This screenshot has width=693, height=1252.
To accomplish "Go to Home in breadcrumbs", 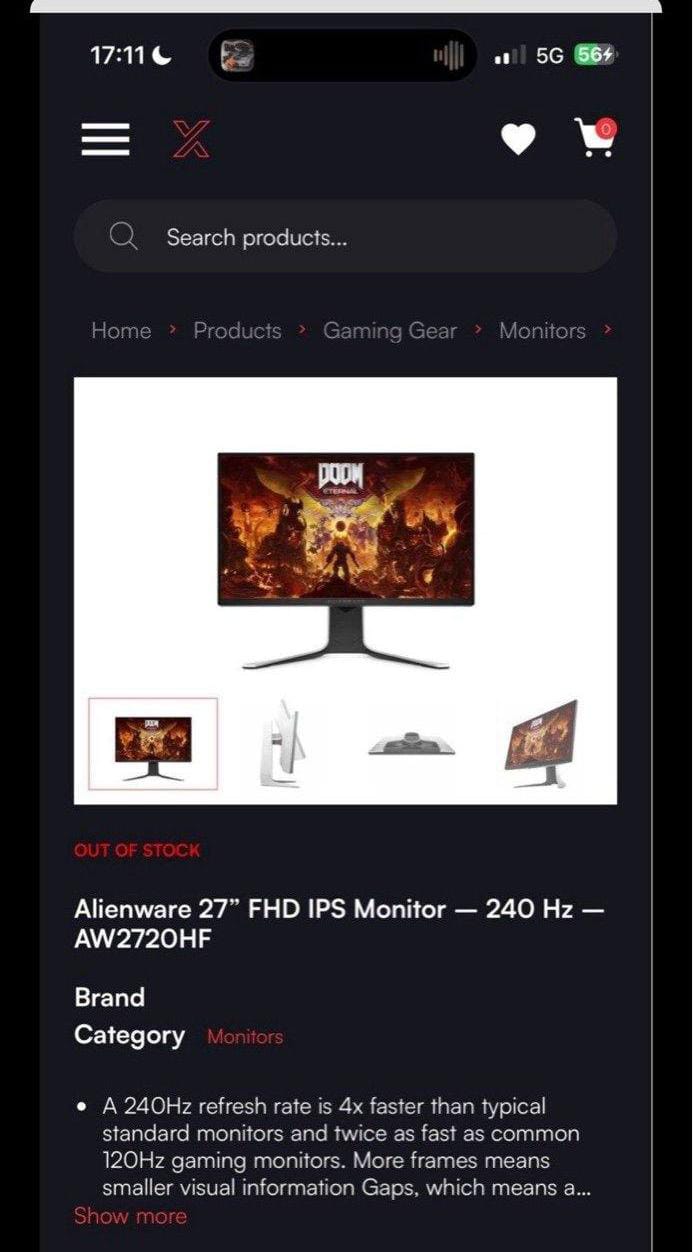I will tap(121, 331).
